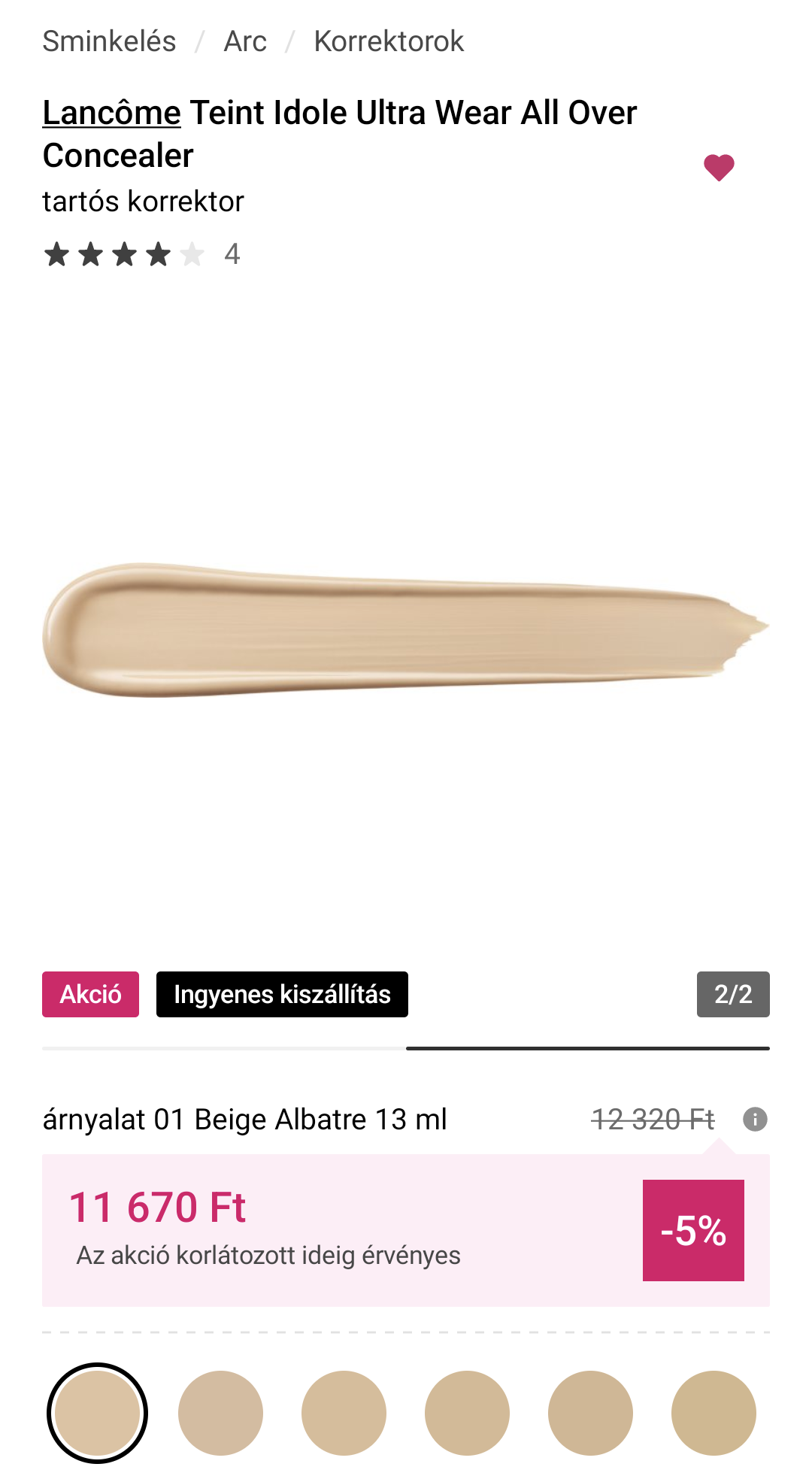
Task: Open the Lancôme brand link
Action: pyautogui.click(x=111, y=113)
